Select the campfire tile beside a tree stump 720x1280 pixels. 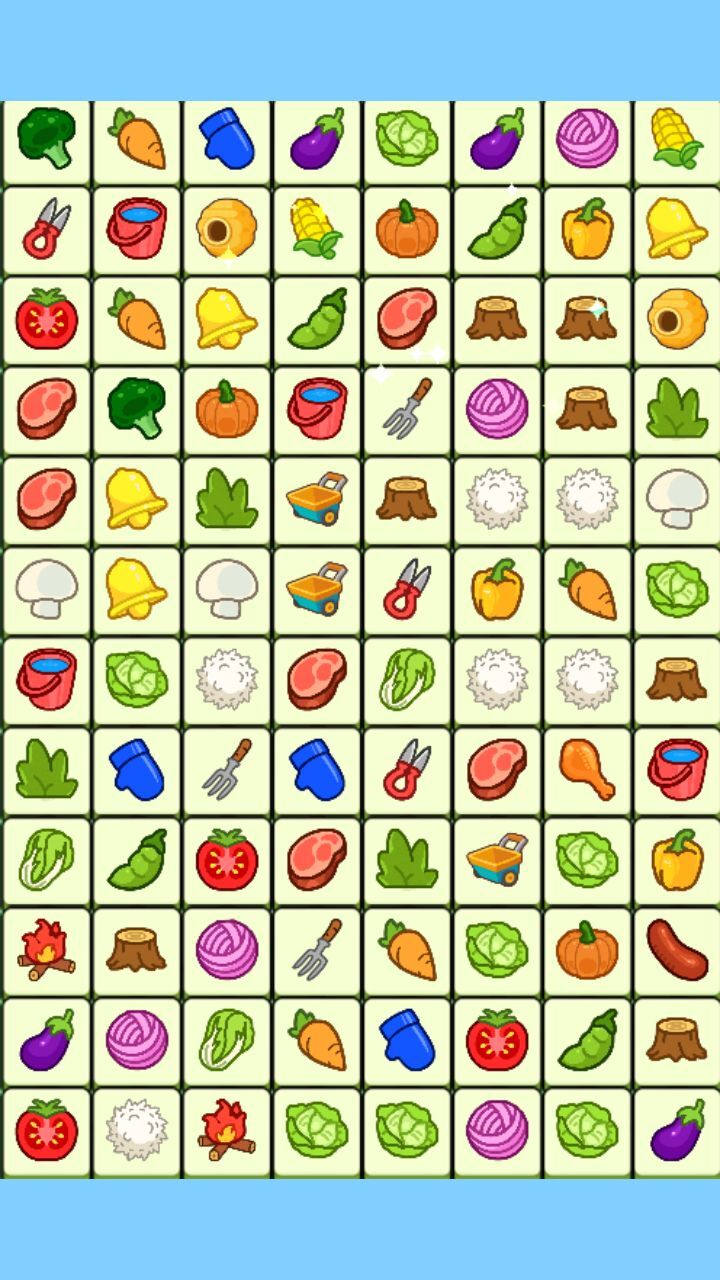47,949
